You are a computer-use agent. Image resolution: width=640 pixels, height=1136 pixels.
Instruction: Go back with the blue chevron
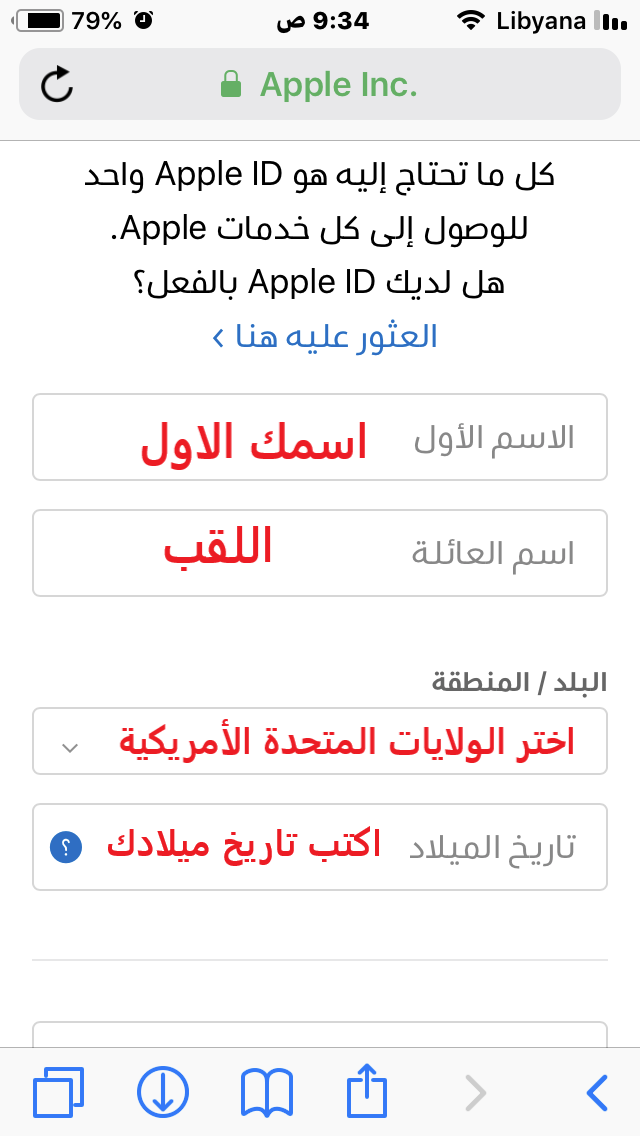click(x=597, y=1092)
